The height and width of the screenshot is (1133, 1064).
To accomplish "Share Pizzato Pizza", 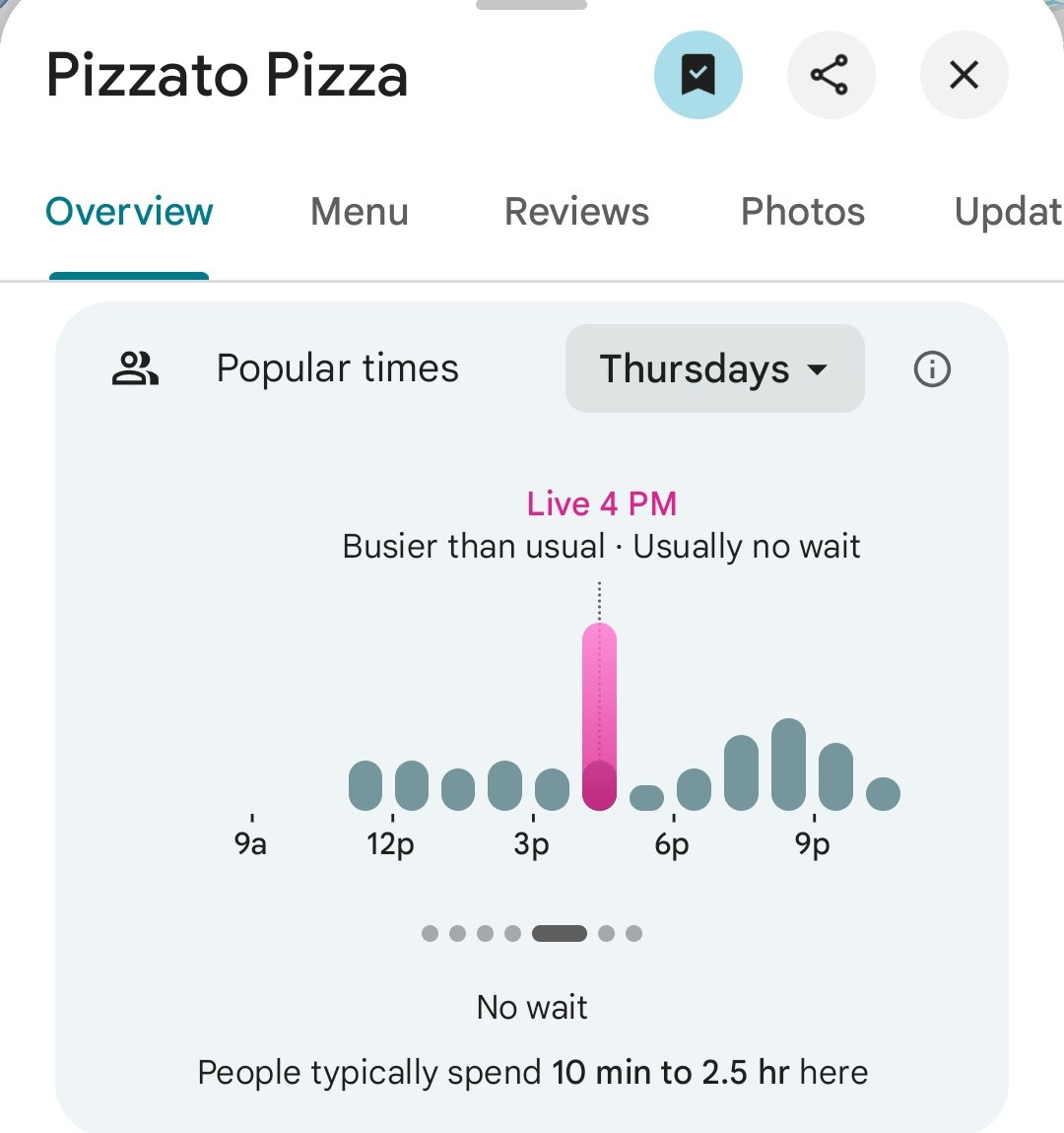I will pyautogui.click(x=831, y=75).
